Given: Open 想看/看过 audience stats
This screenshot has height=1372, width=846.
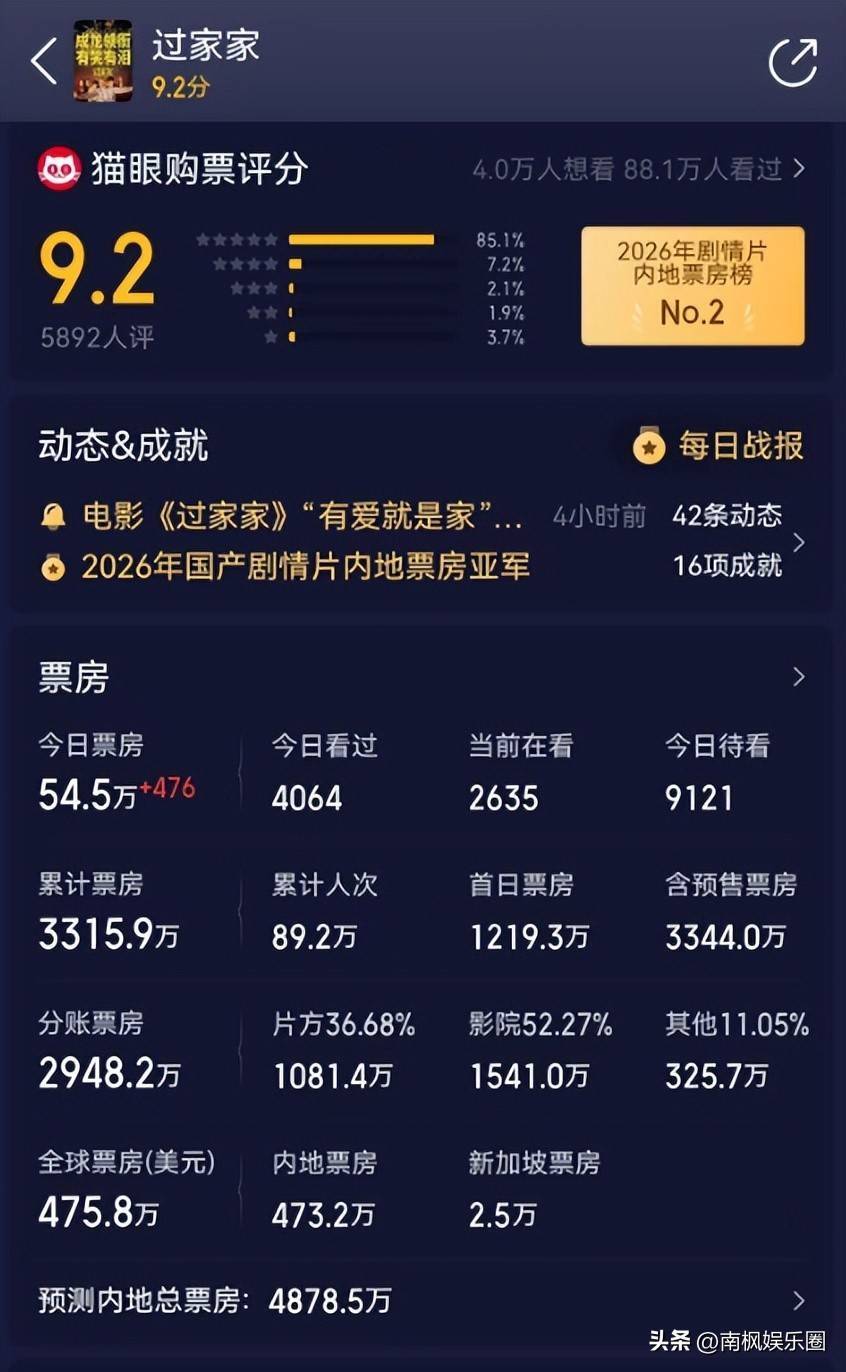Looking at the screenshot, I should tap(638, 169).
